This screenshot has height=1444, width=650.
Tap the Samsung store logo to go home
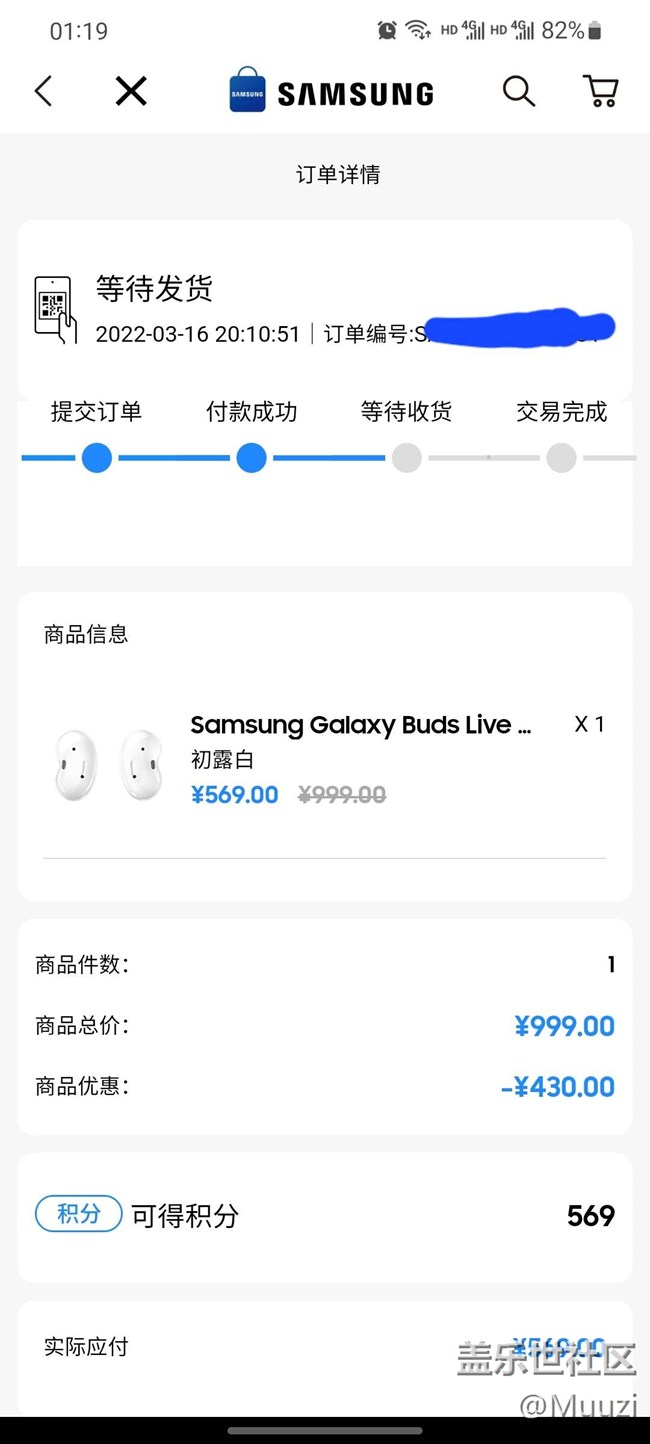pos(332,92)
